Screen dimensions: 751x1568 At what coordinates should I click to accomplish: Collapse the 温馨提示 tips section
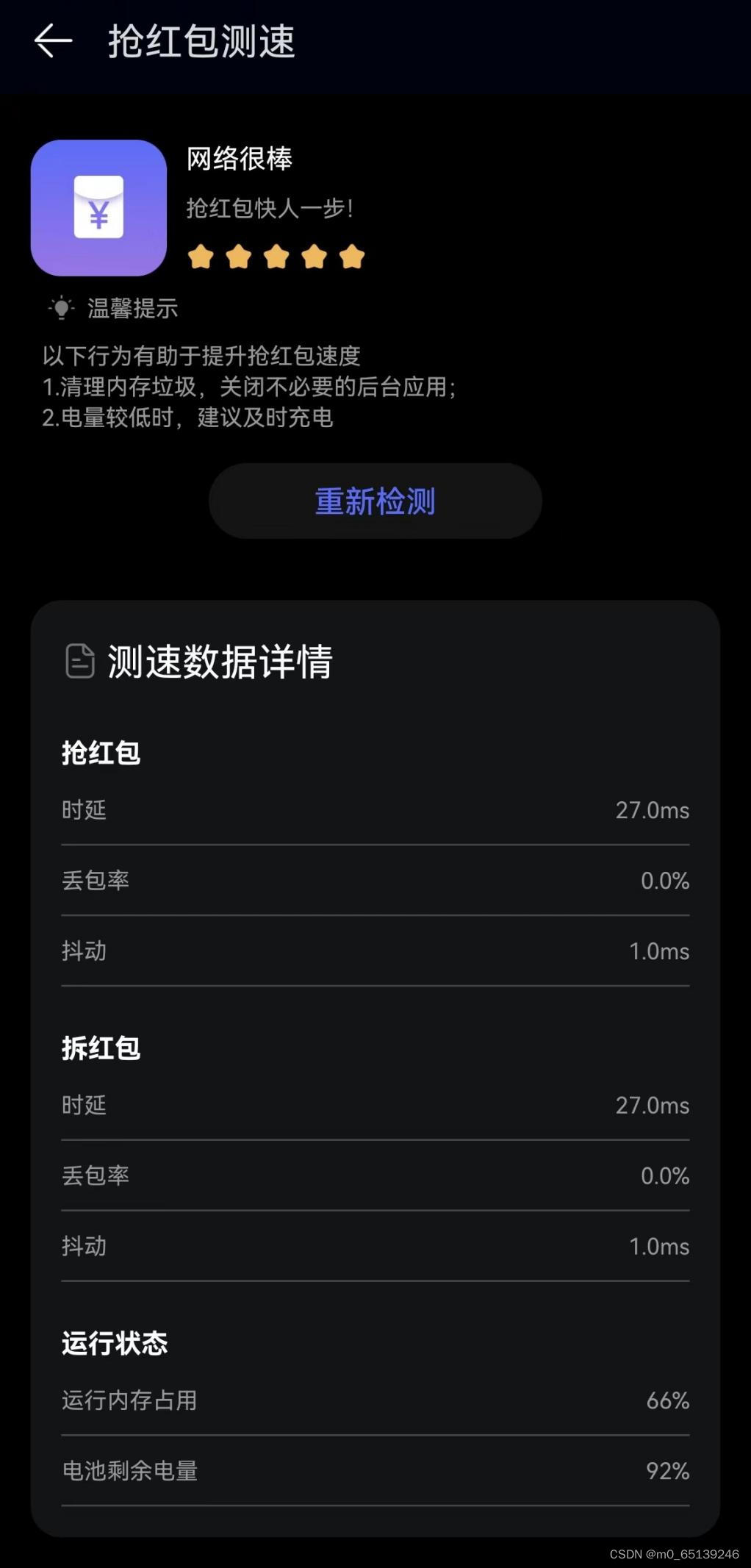(132, 309)
